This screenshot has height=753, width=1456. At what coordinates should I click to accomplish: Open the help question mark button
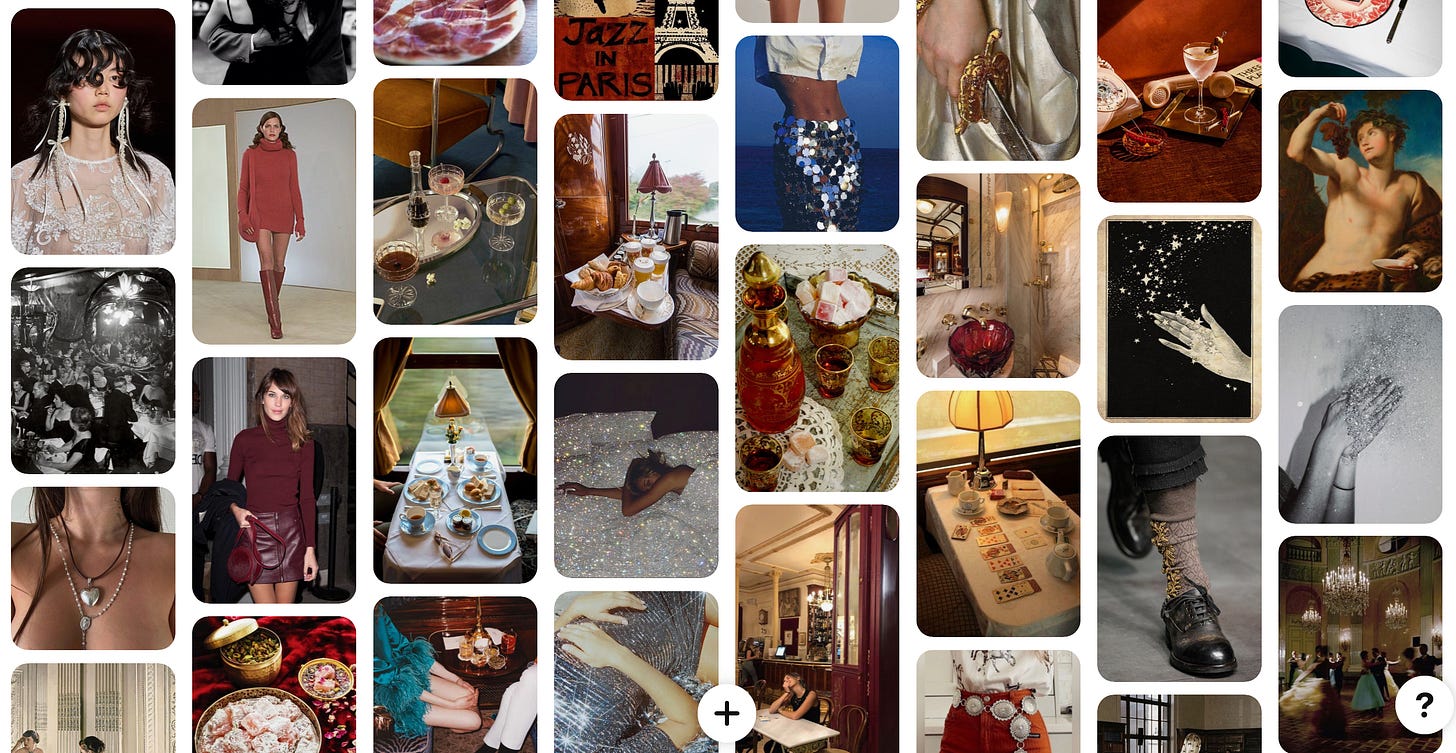(1424, 706)
